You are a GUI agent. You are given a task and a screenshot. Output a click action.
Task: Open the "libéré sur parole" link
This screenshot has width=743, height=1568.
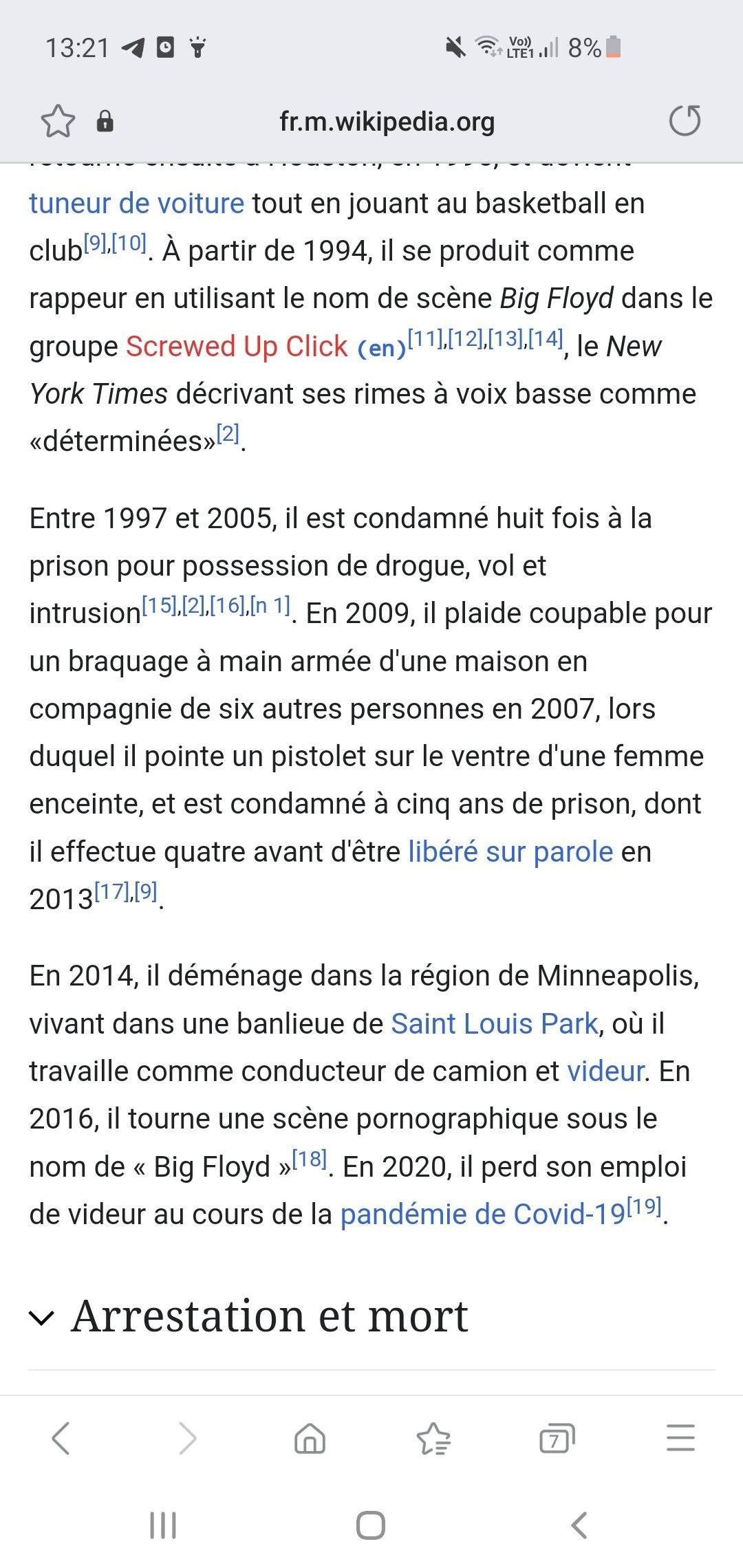pyautogui.click(x=510, y=851)
